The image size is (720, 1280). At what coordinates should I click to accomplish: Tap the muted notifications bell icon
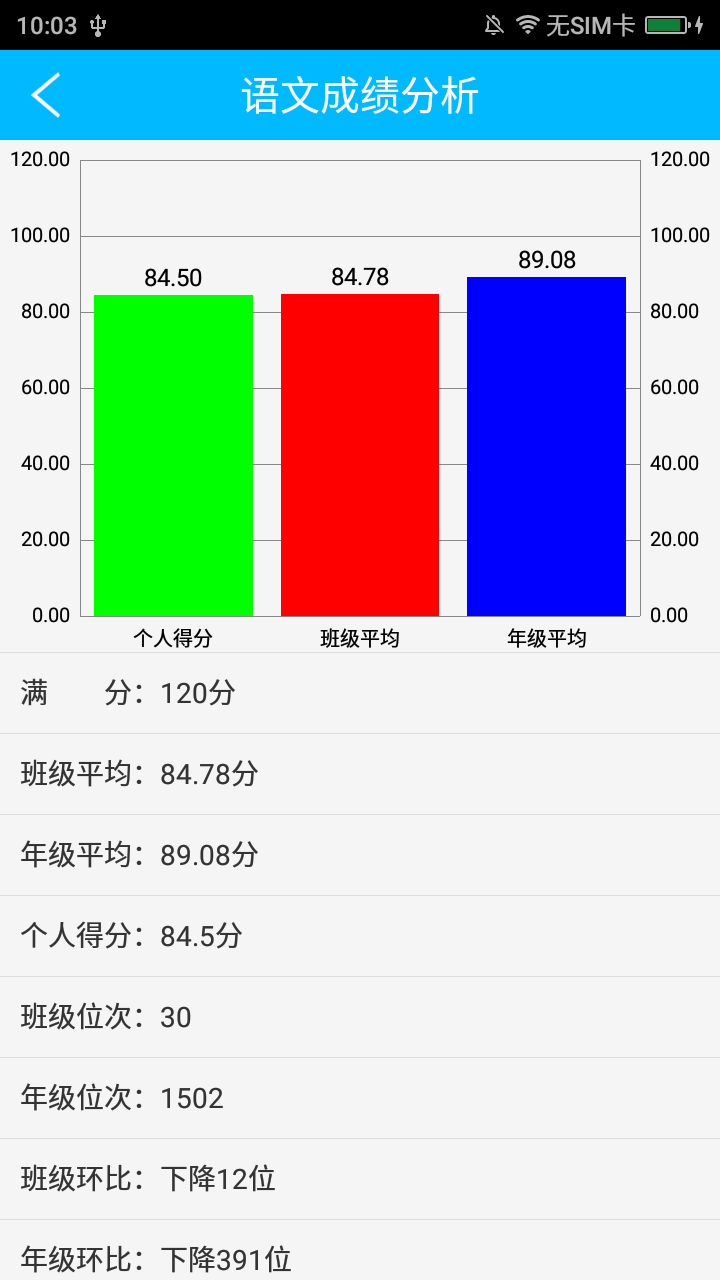click(x=492, y=22)
